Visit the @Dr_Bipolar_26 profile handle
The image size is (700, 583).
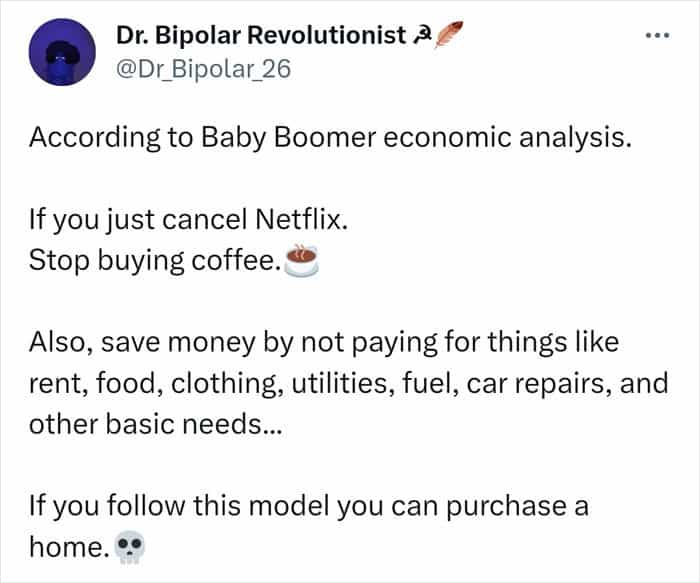point(203,71)
